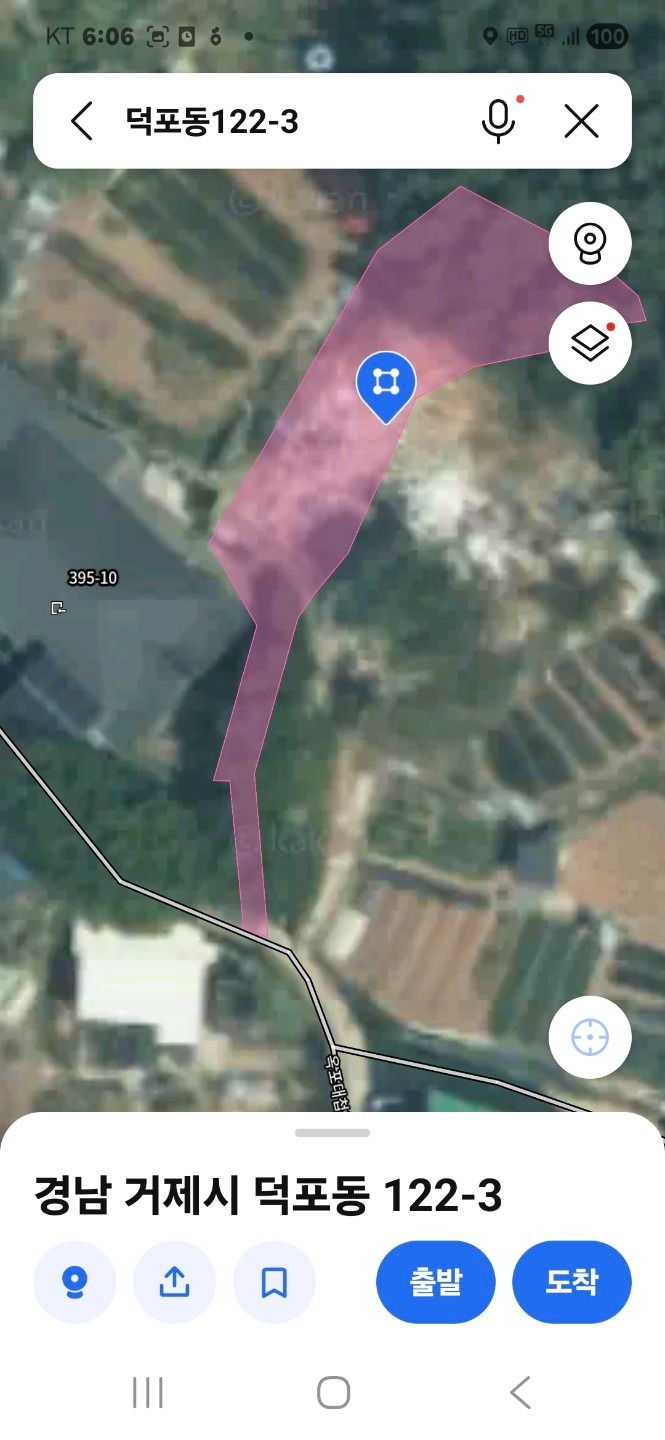The width and height of the screenshot is (665, 1440).
Task: Share this address location
Action: click(x=175, y=1282)
